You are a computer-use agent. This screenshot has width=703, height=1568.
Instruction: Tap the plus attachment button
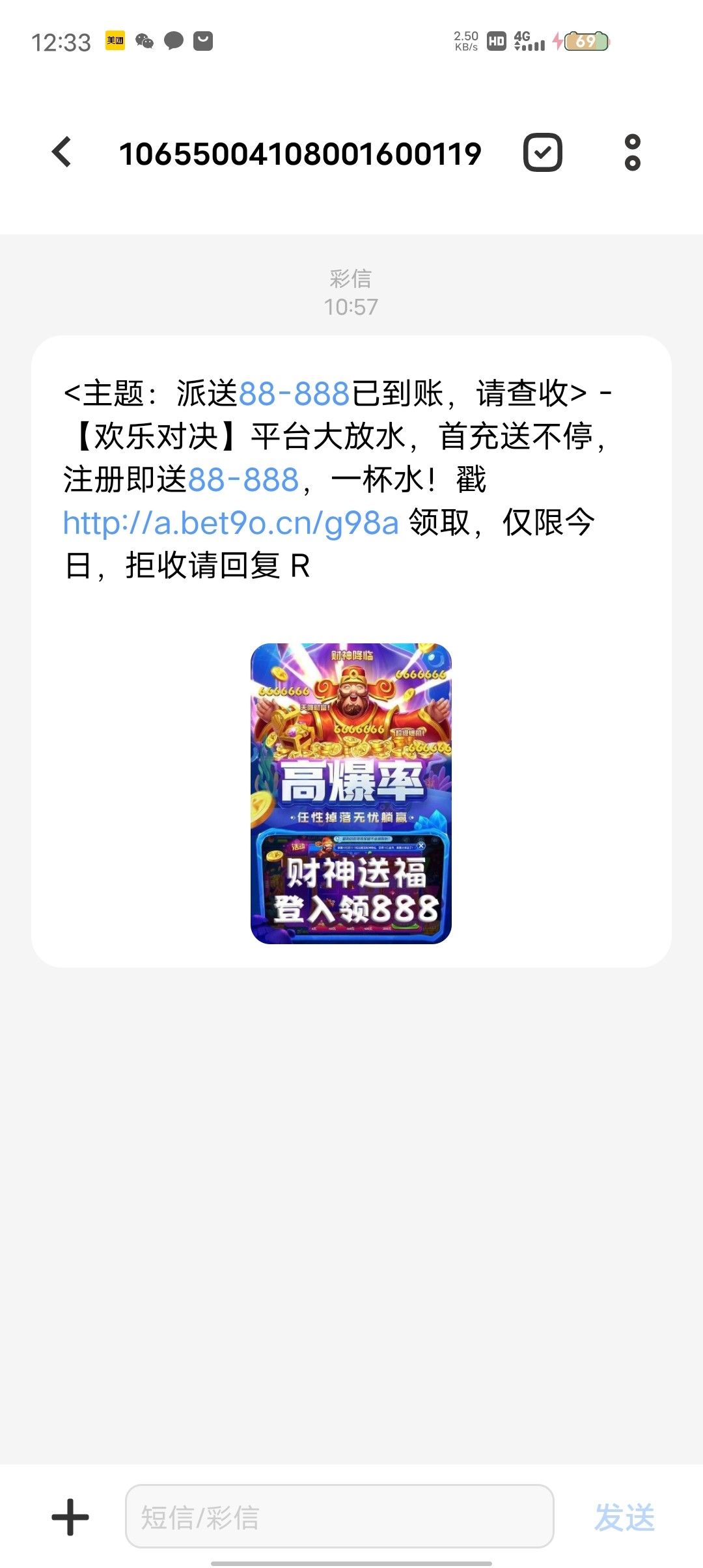70,1517
